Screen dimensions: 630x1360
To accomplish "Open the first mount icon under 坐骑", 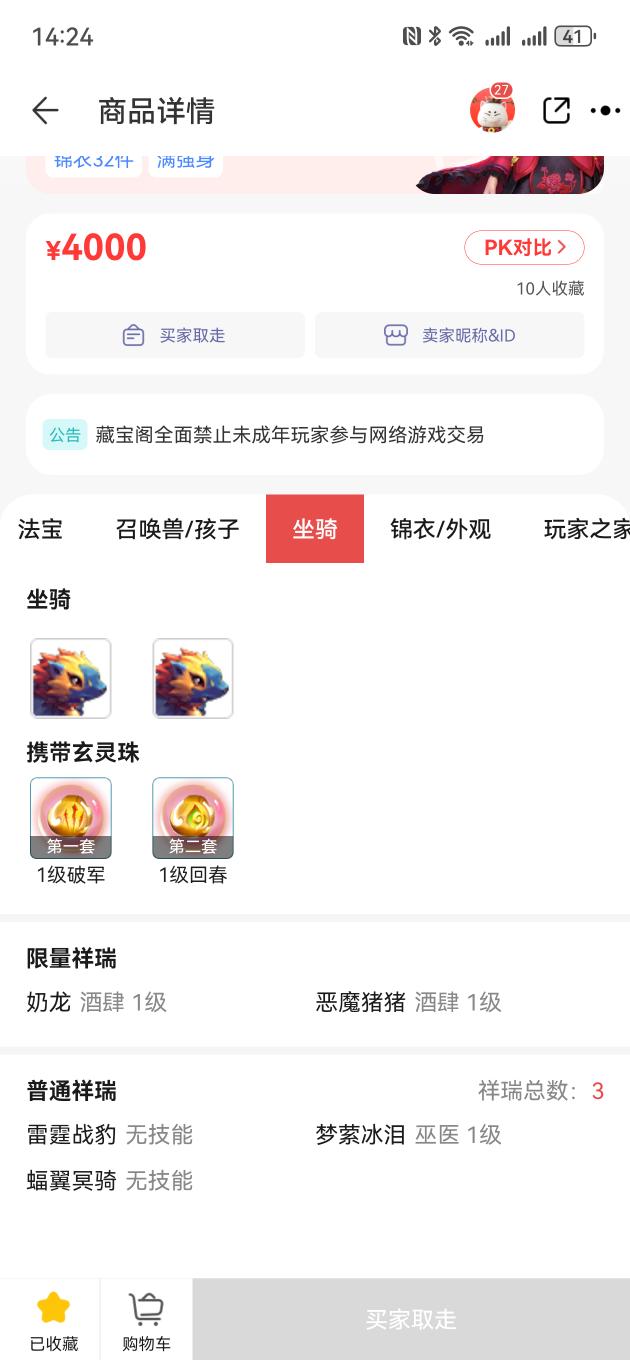I will (x=70, y=679).
